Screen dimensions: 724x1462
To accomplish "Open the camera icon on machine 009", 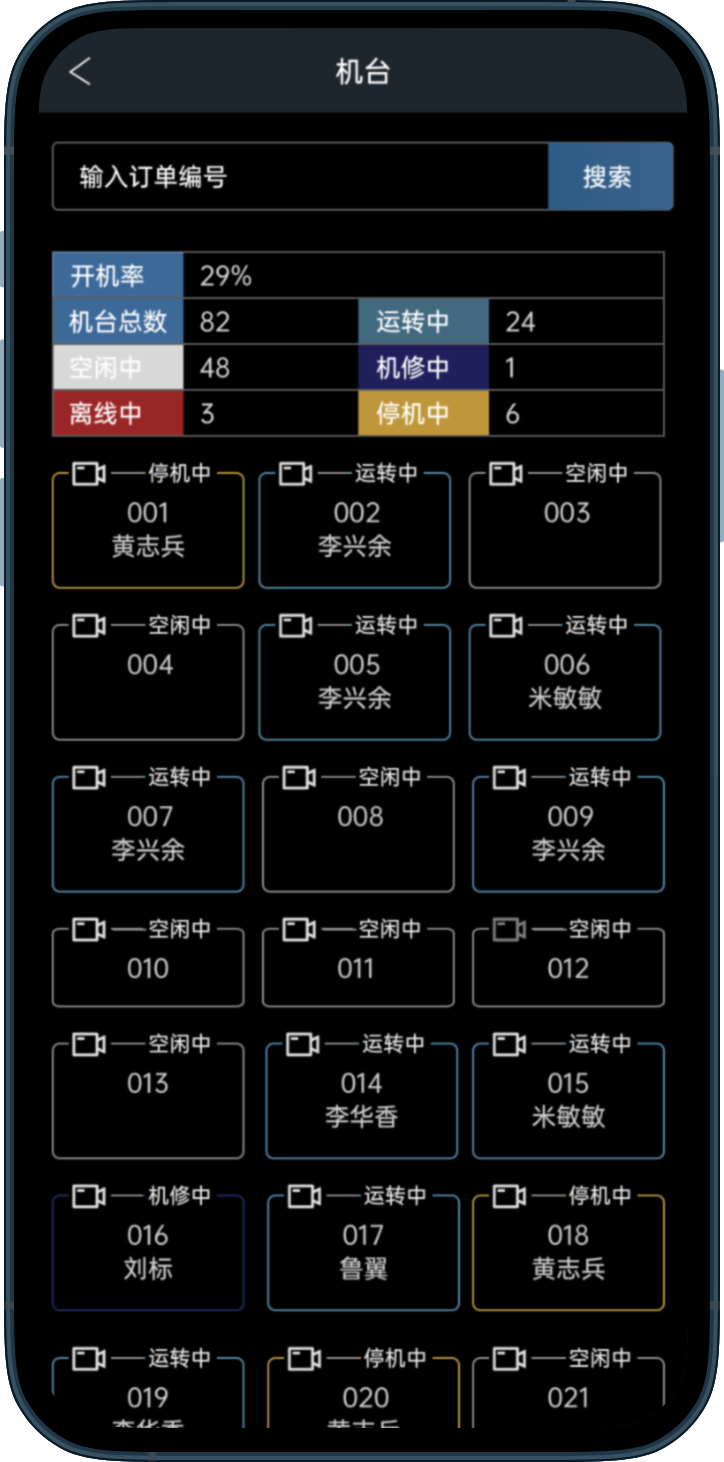I will coord(509,778).
